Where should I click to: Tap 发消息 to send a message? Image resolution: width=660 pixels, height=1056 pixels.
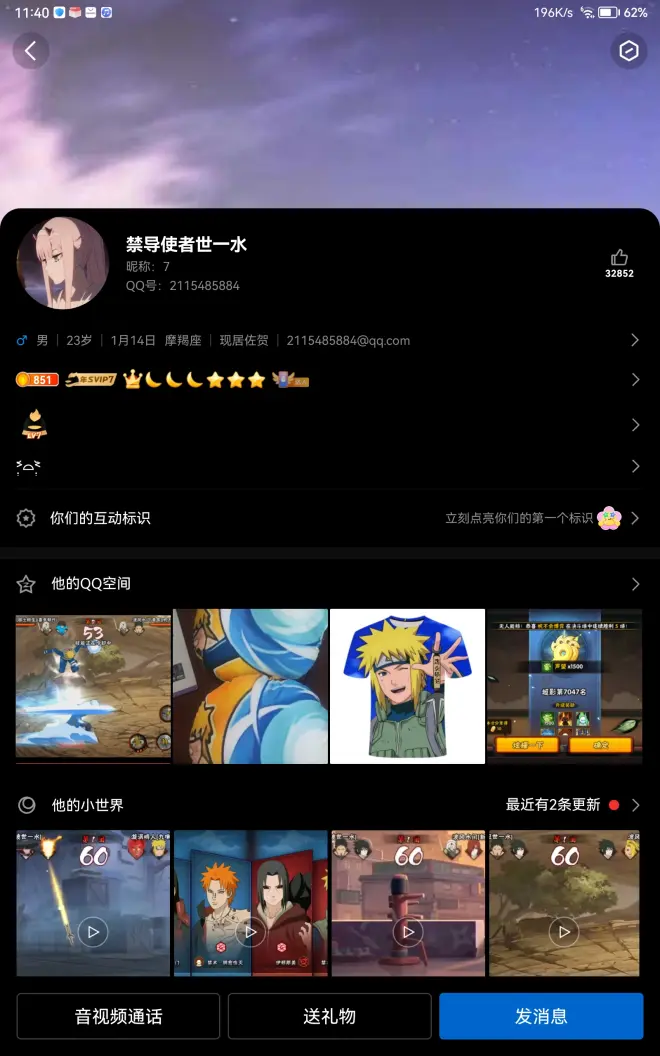[541, 1016]
